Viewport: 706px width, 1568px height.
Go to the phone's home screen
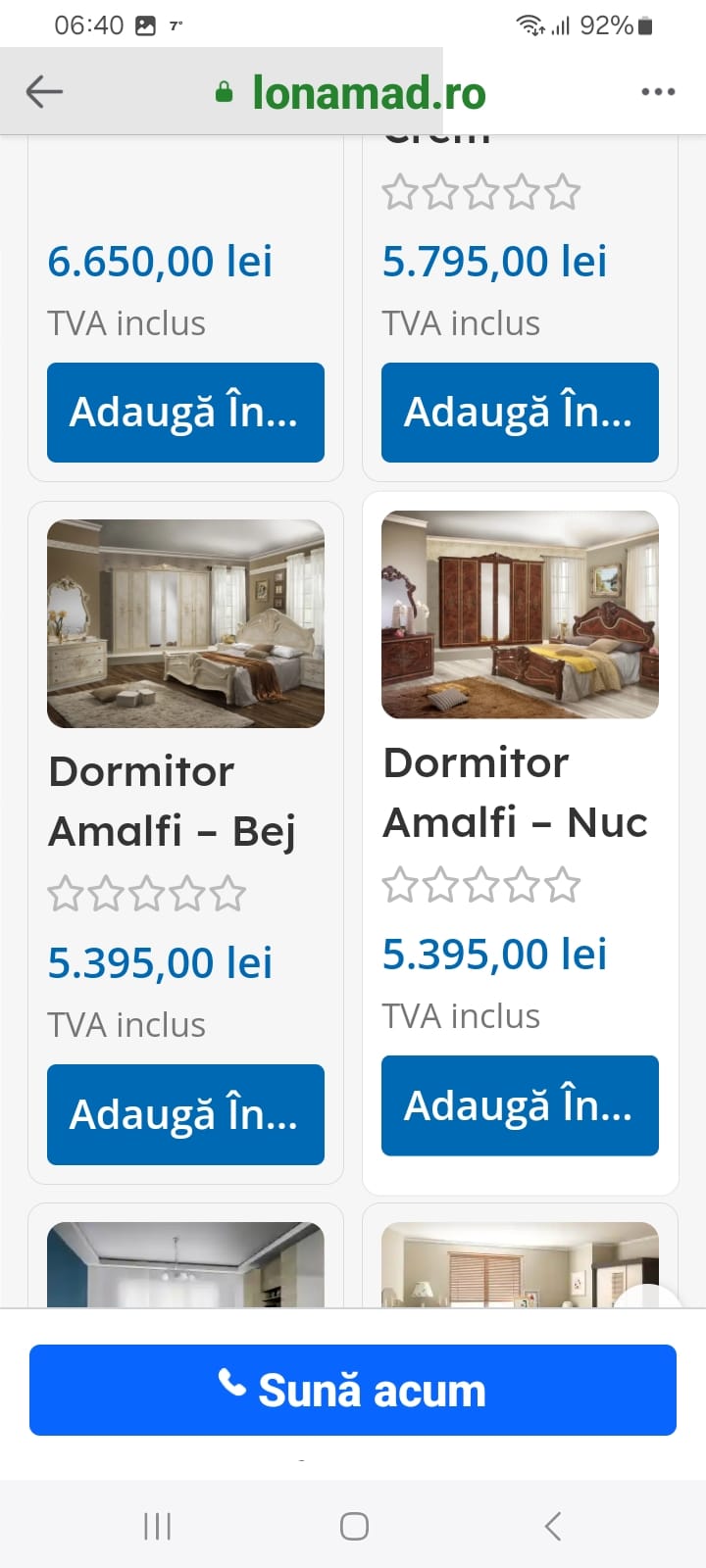354,1526
